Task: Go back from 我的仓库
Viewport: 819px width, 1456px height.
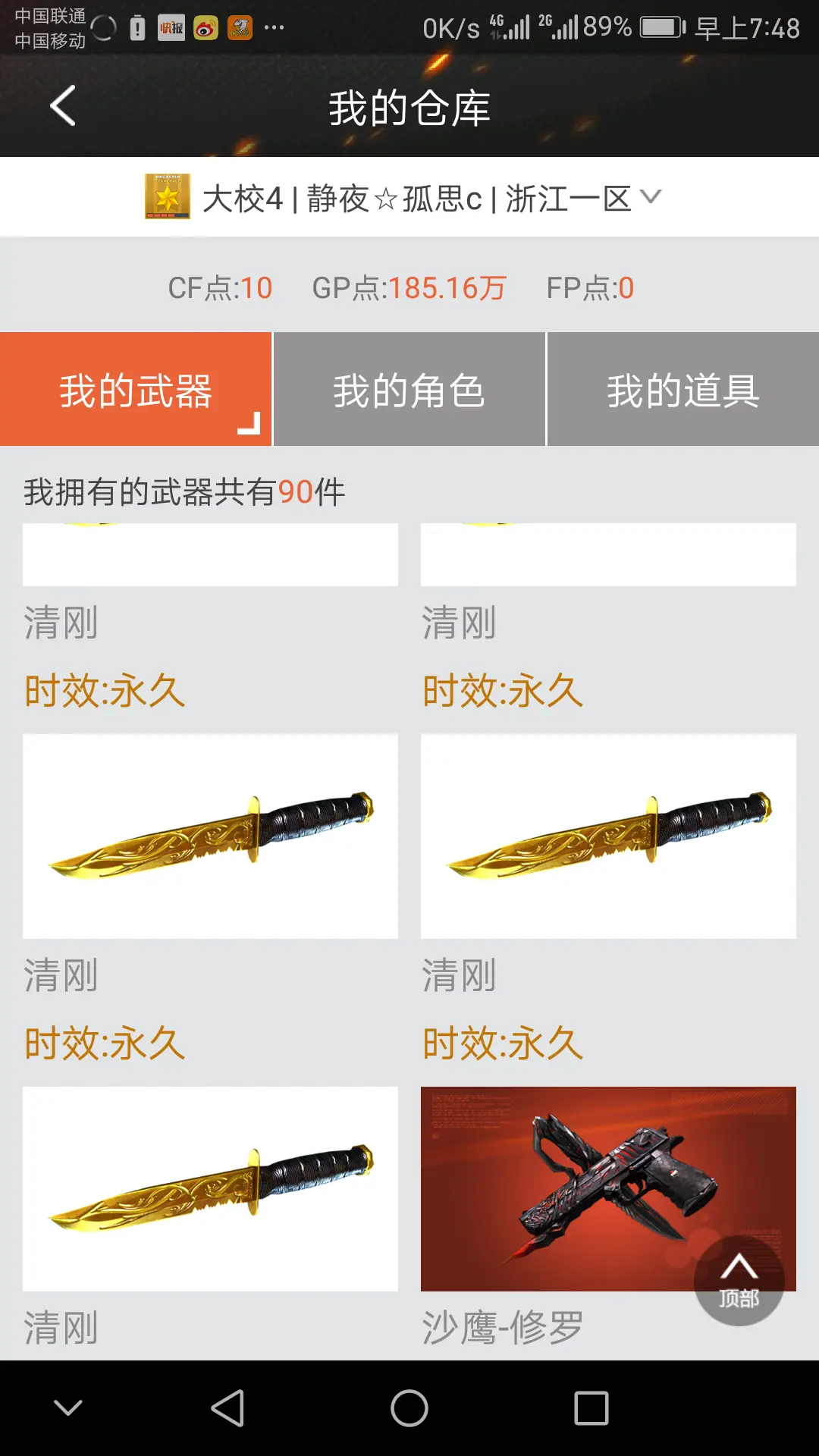Action: (x=63, y=106)
